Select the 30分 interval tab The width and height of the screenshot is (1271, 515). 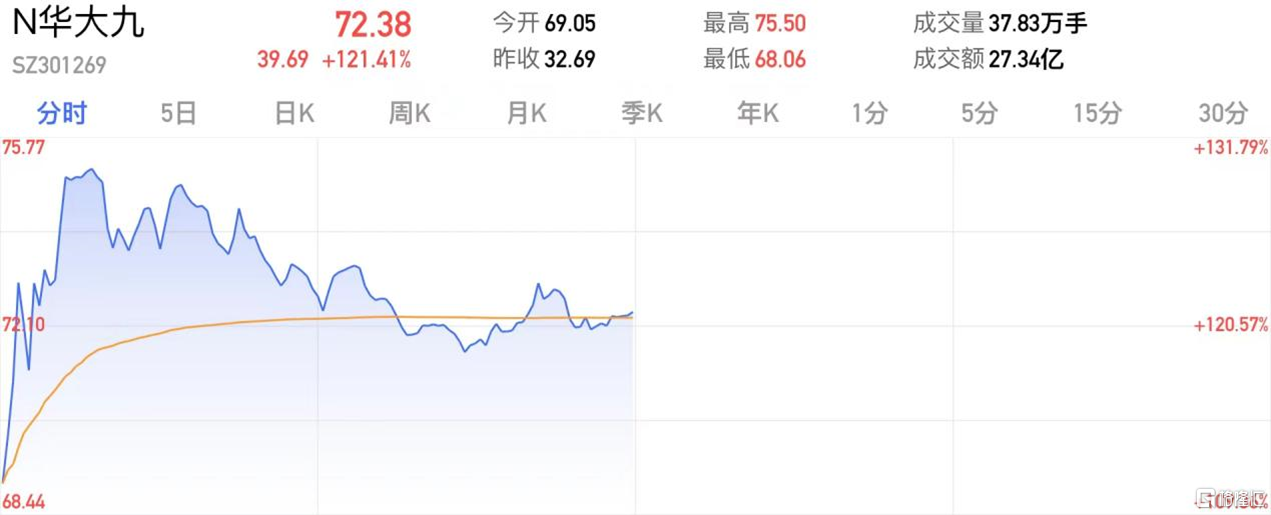(1223, 114)
